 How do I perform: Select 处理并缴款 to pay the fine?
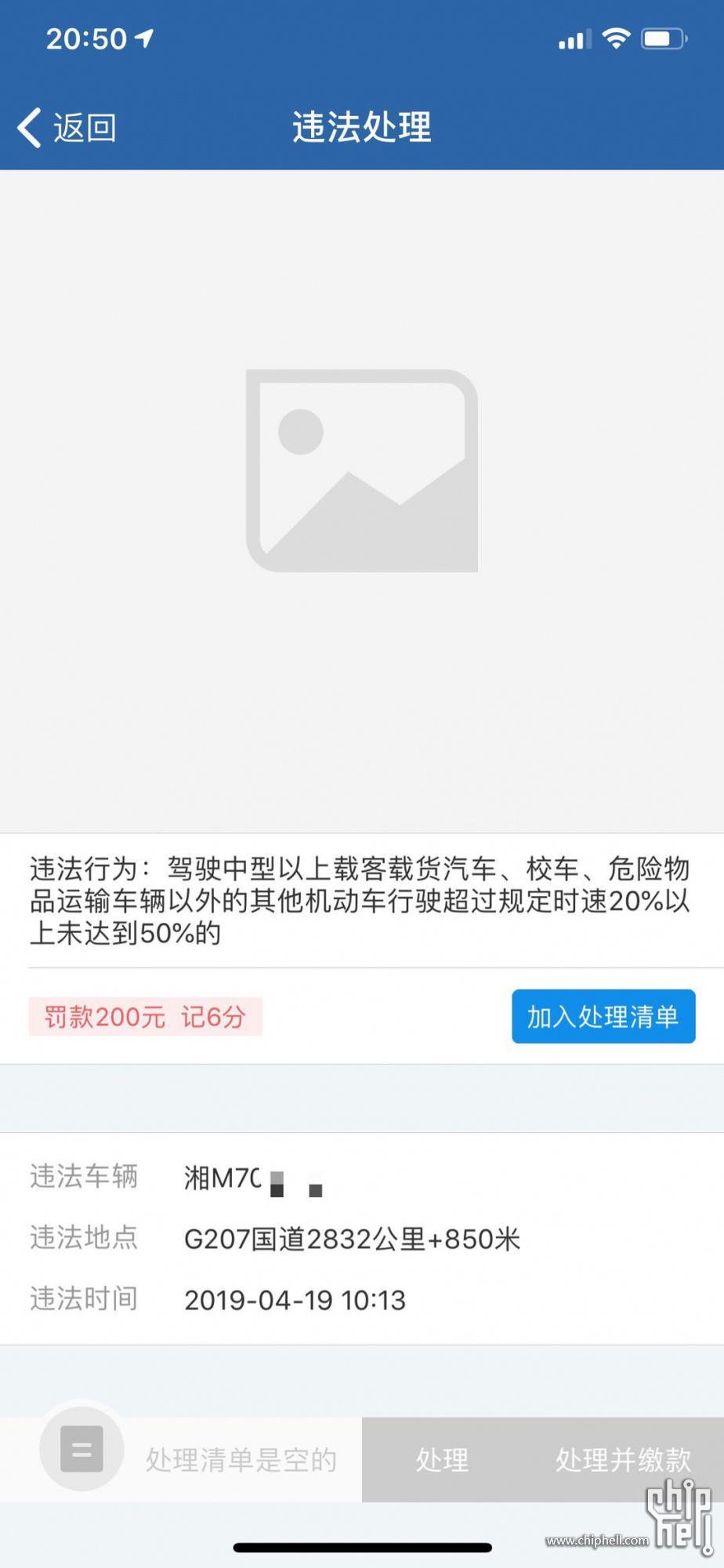click(624, 1460)
